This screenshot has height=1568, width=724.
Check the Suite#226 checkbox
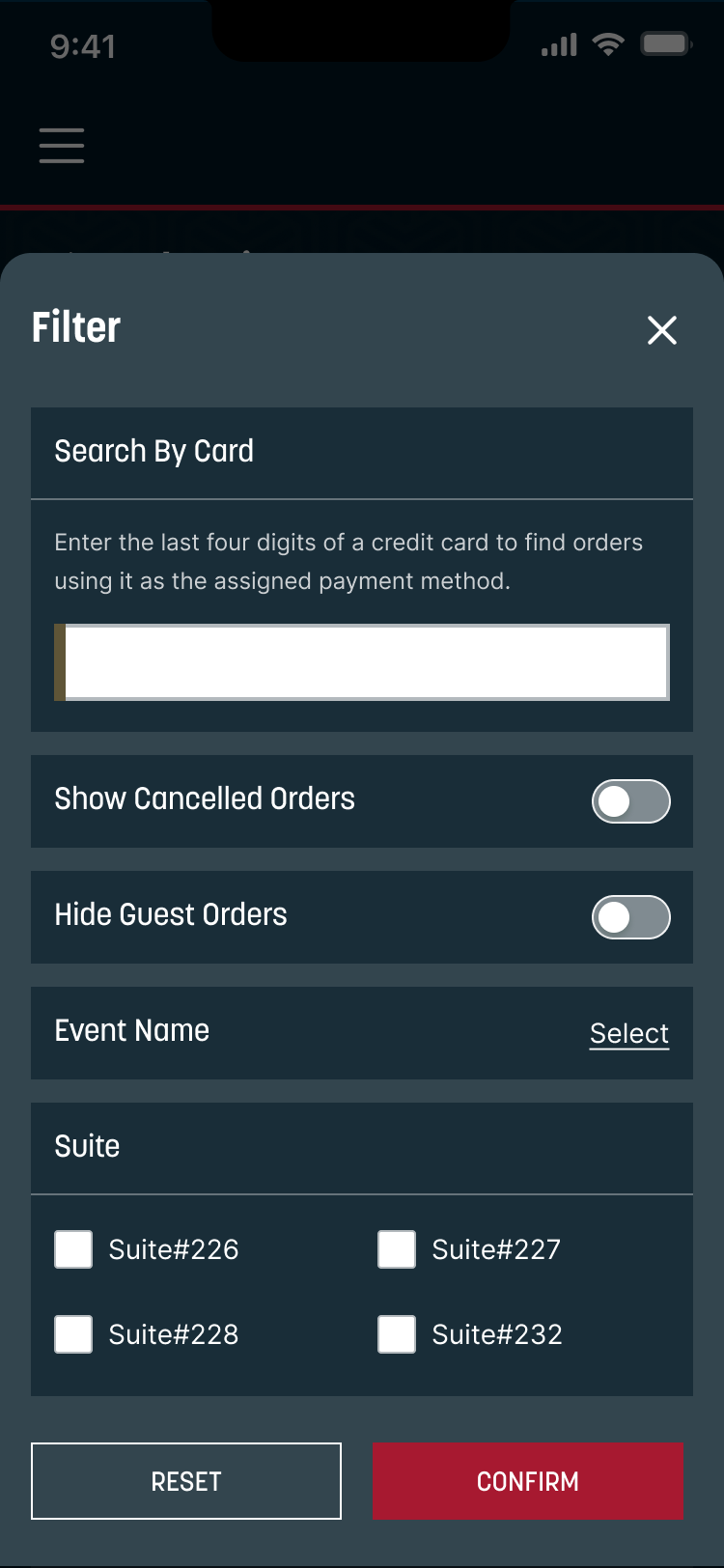pyautogui.click(x=72, y=1248)
